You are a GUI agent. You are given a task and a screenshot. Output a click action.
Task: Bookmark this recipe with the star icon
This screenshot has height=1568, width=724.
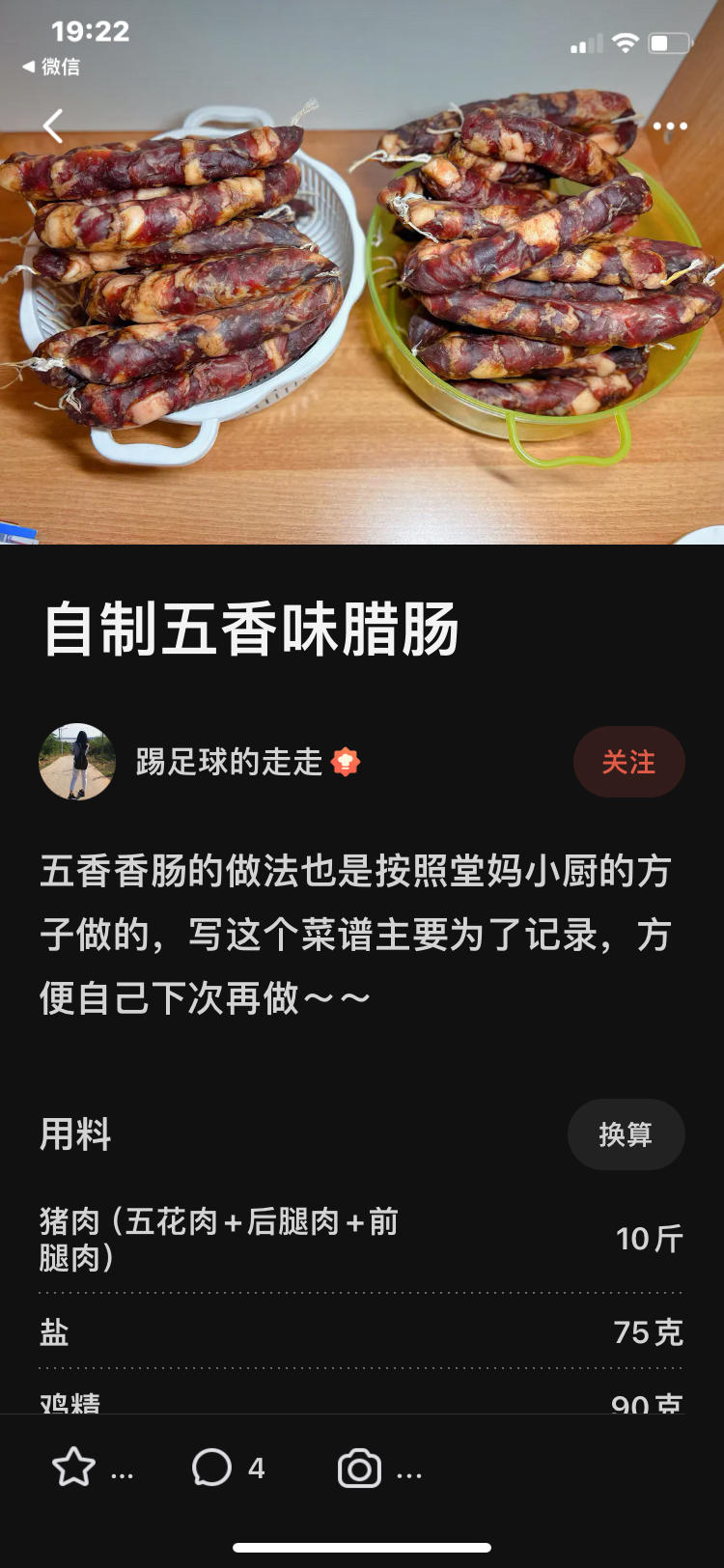[73, 1469]
